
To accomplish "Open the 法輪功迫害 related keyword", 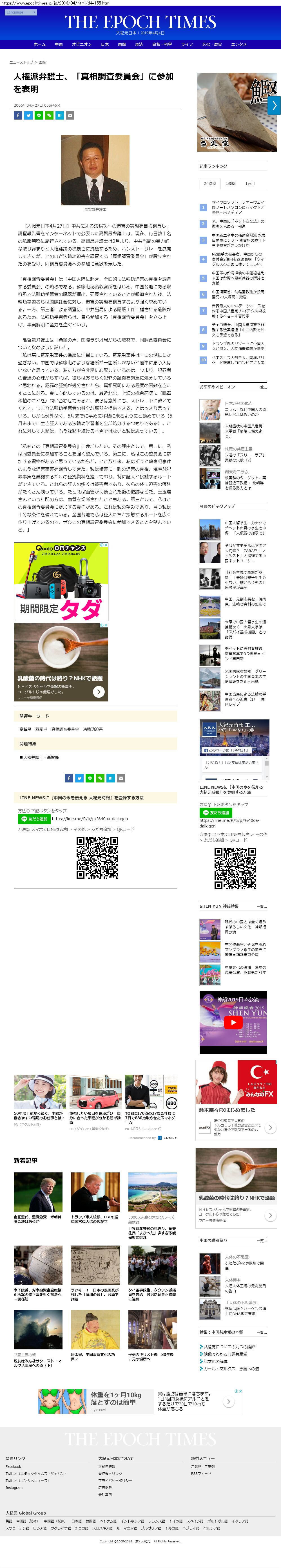I will [x=93, y=729].
